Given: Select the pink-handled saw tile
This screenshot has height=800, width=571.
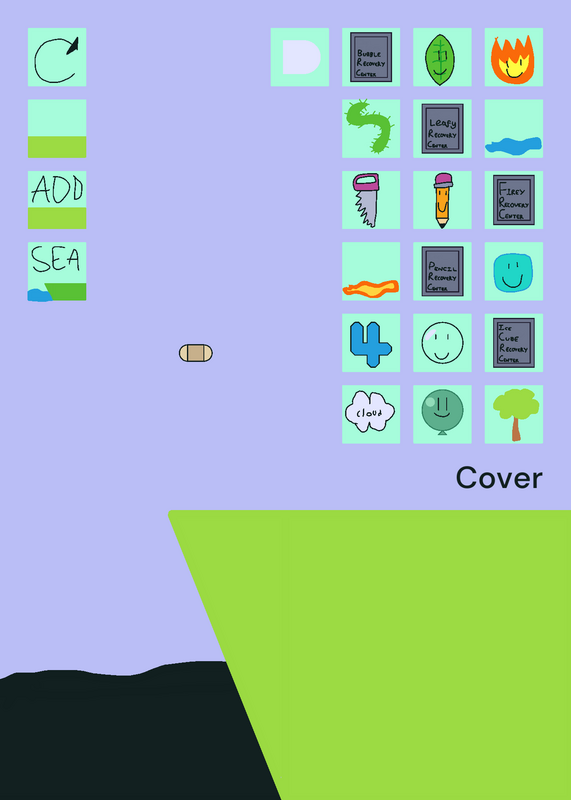Looking at the screenshot, I should coord(371,200).
